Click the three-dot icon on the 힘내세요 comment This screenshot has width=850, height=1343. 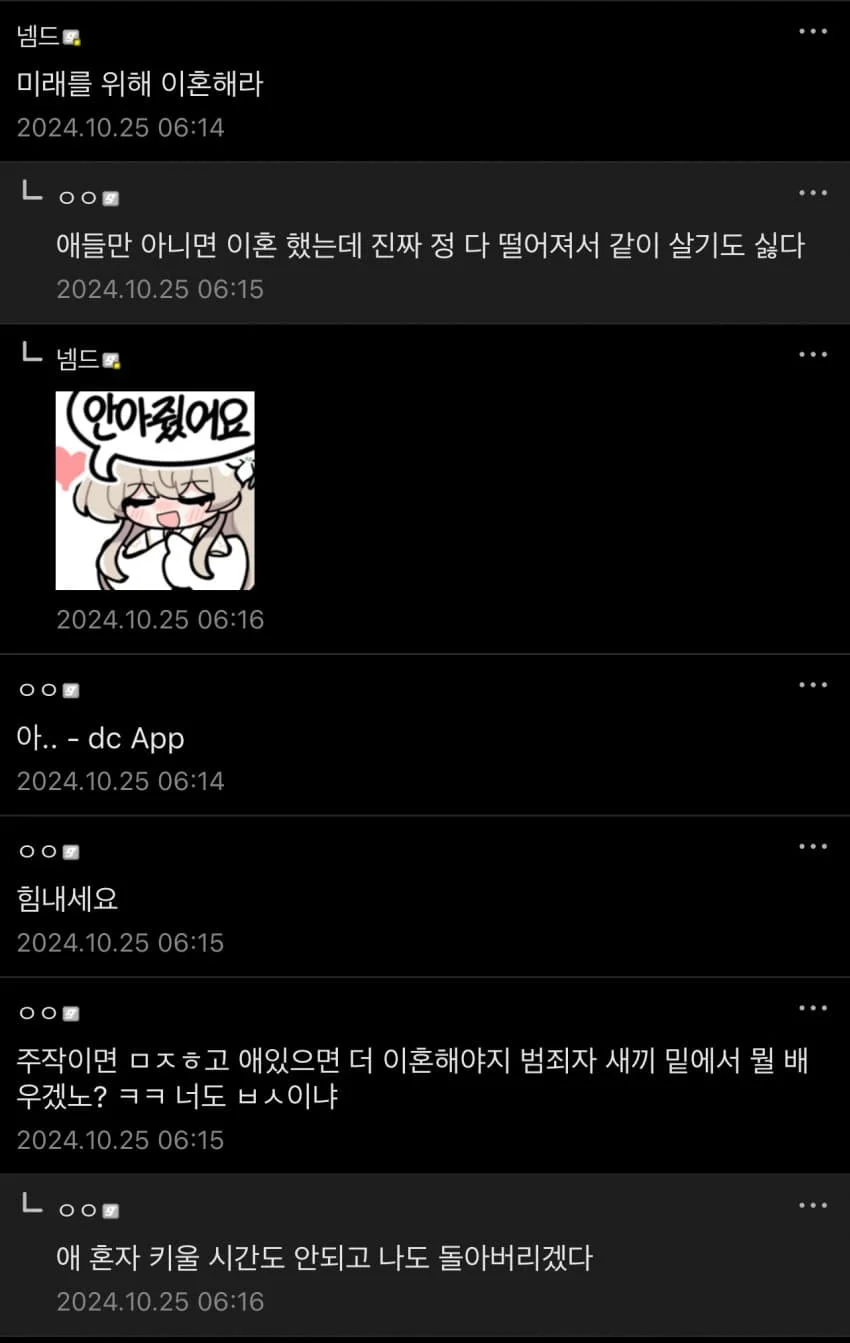coord(814,846)
